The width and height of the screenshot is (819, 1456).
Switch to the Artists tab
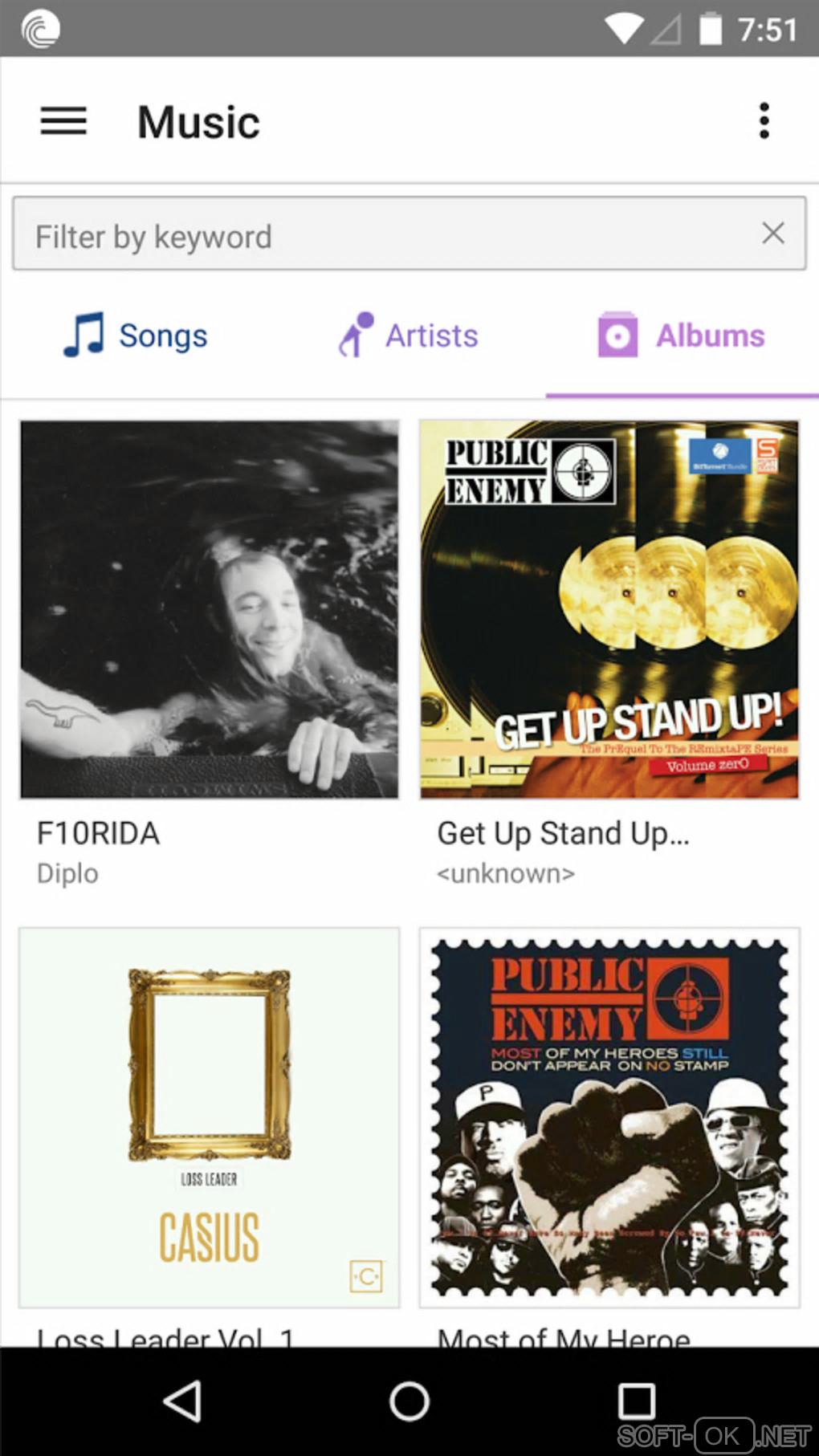[409, 336]
